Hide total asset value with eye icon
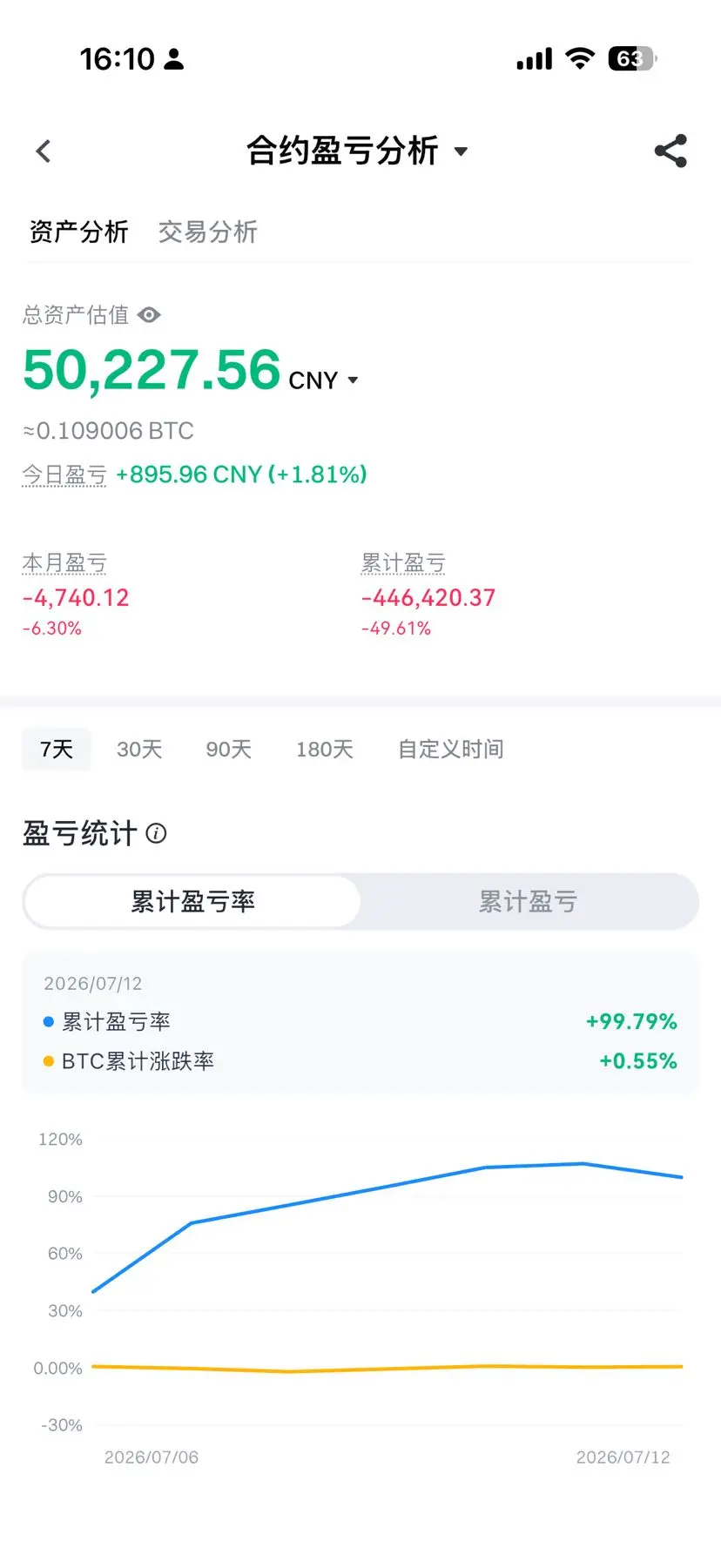721x1568 pixels. pos(149,314)
